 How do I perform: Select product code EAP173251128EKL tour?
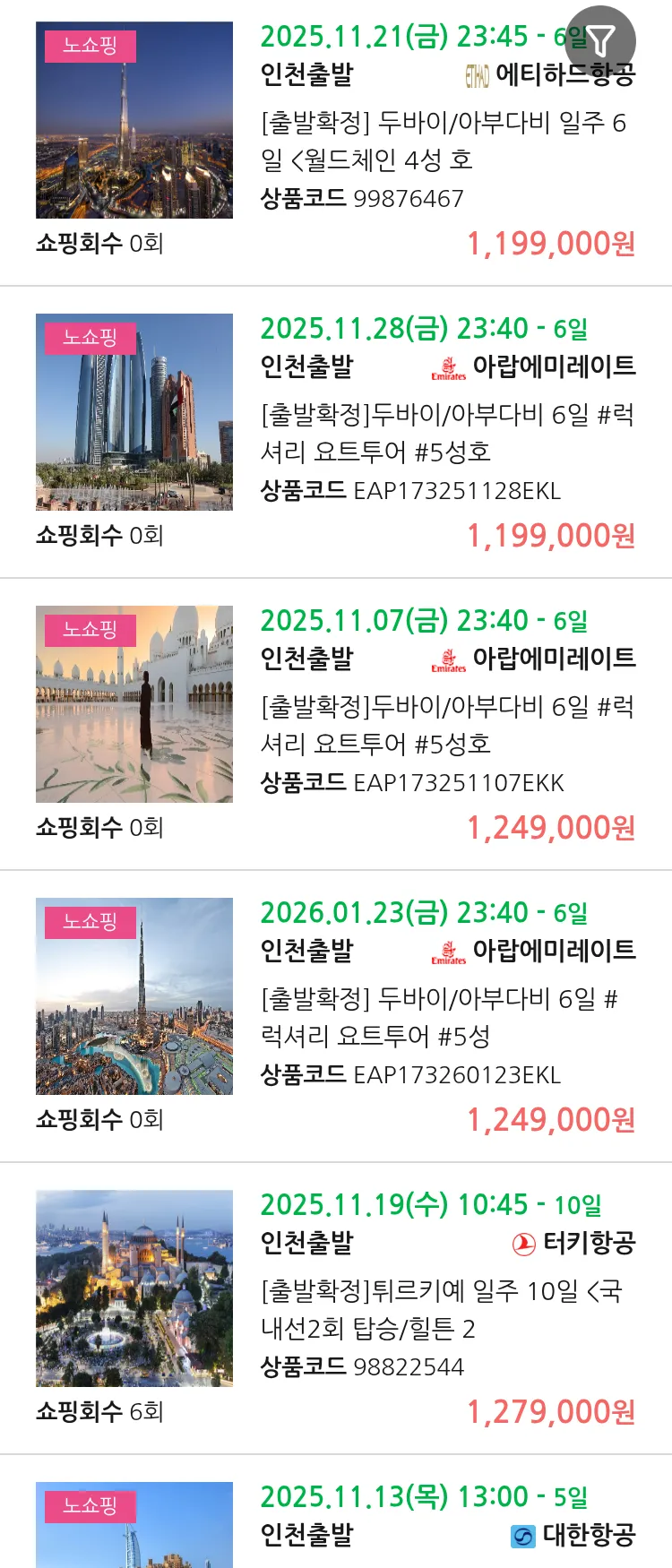(x=446, y=433)
